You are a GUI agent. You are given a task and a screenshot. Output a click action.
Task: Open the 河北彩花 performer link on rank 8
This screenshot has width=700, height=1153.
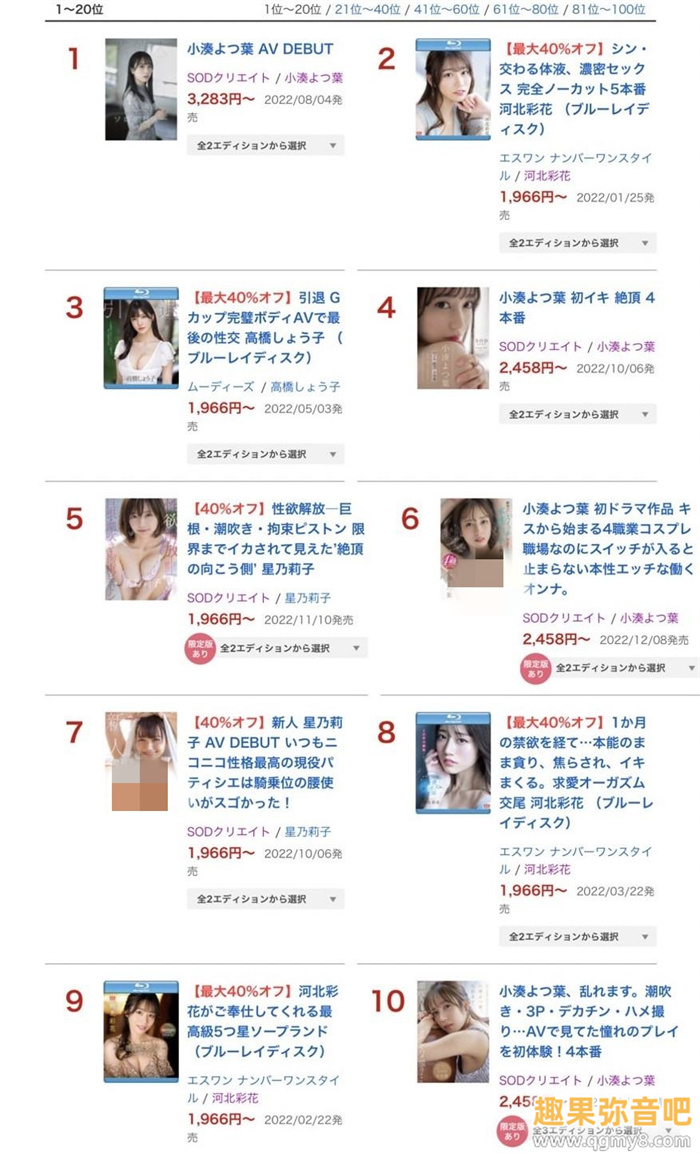pos(549,869)
